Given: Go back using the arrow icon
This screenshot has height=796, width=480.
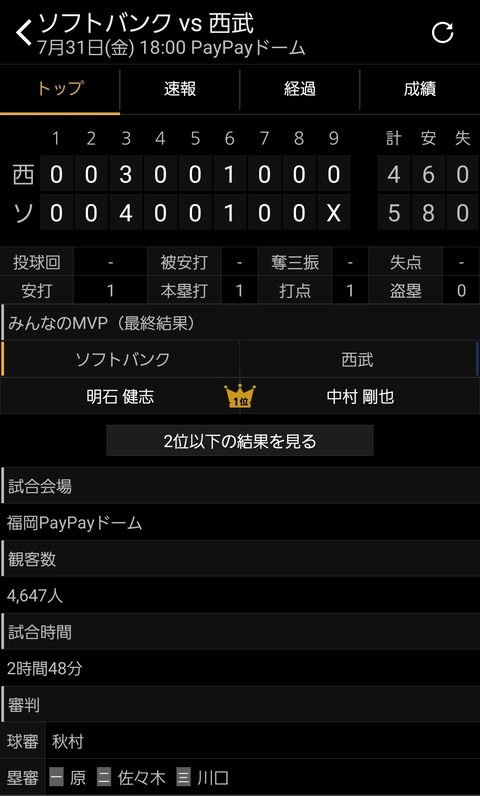Looking at the screenshot, I should [23, 34].
